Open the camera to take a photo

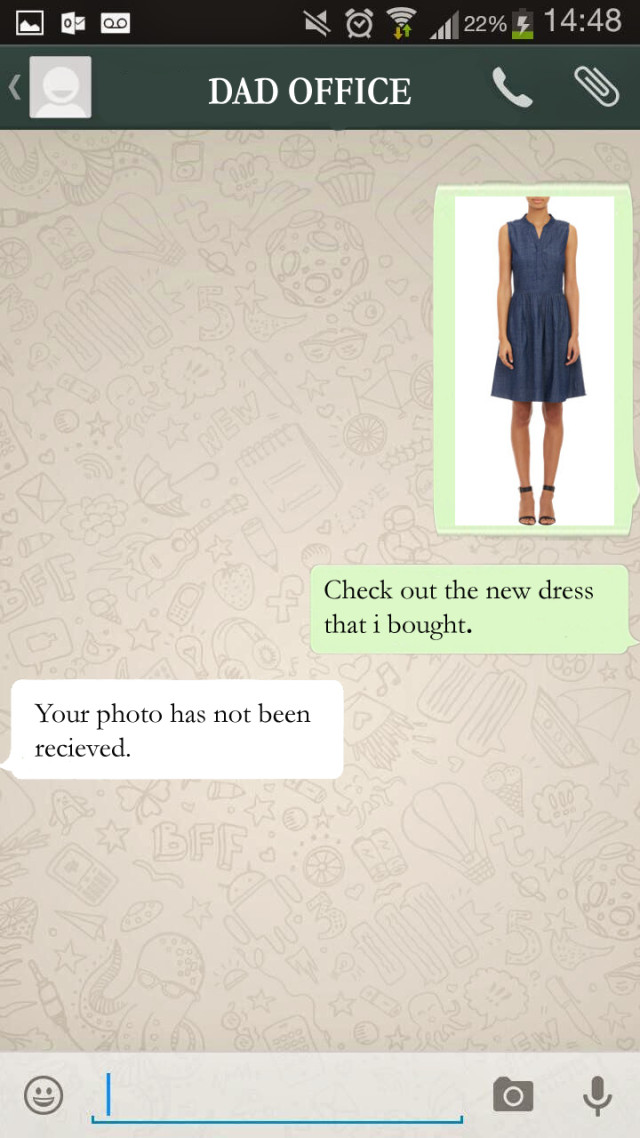pos(513,1095)
